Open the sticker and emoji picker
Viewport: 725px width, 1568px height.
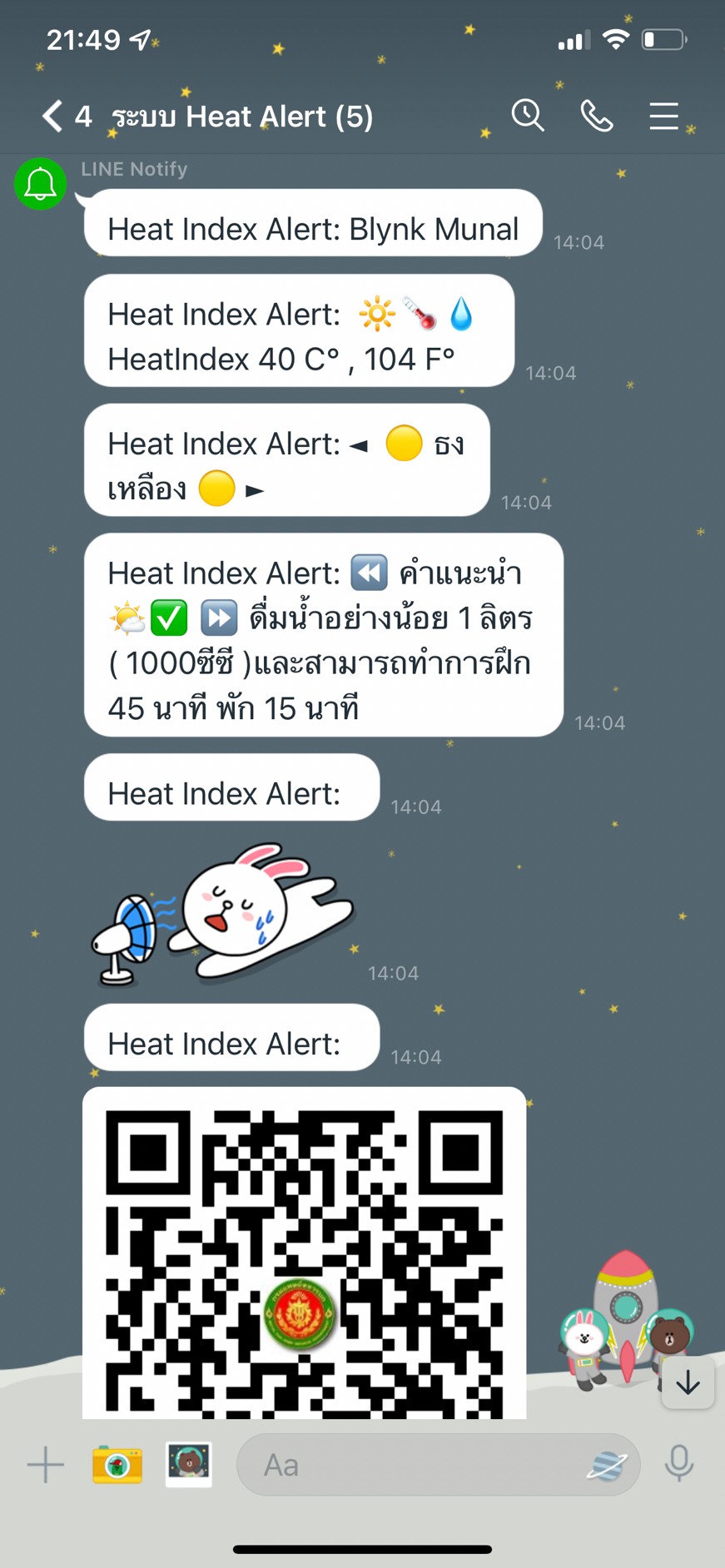607,1466
